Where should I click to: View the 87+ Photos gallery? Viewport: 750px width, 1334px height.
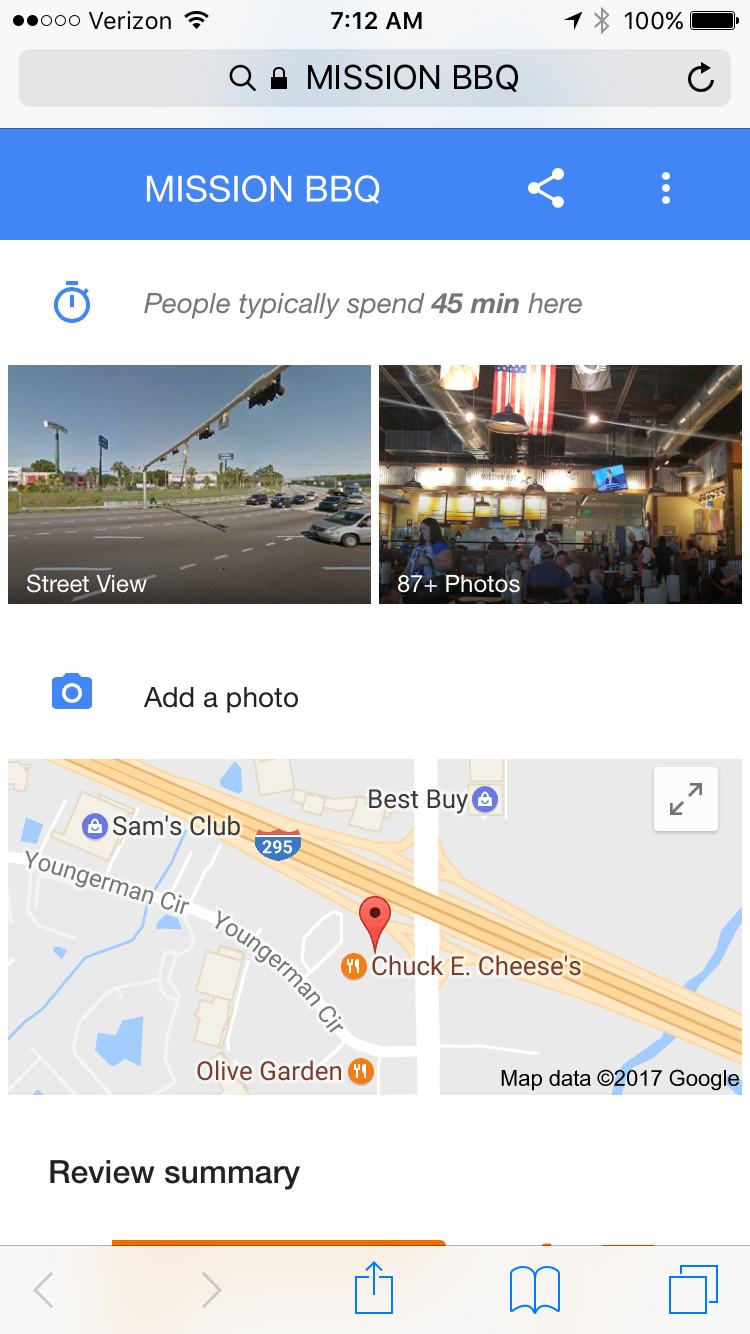(560, 484)
